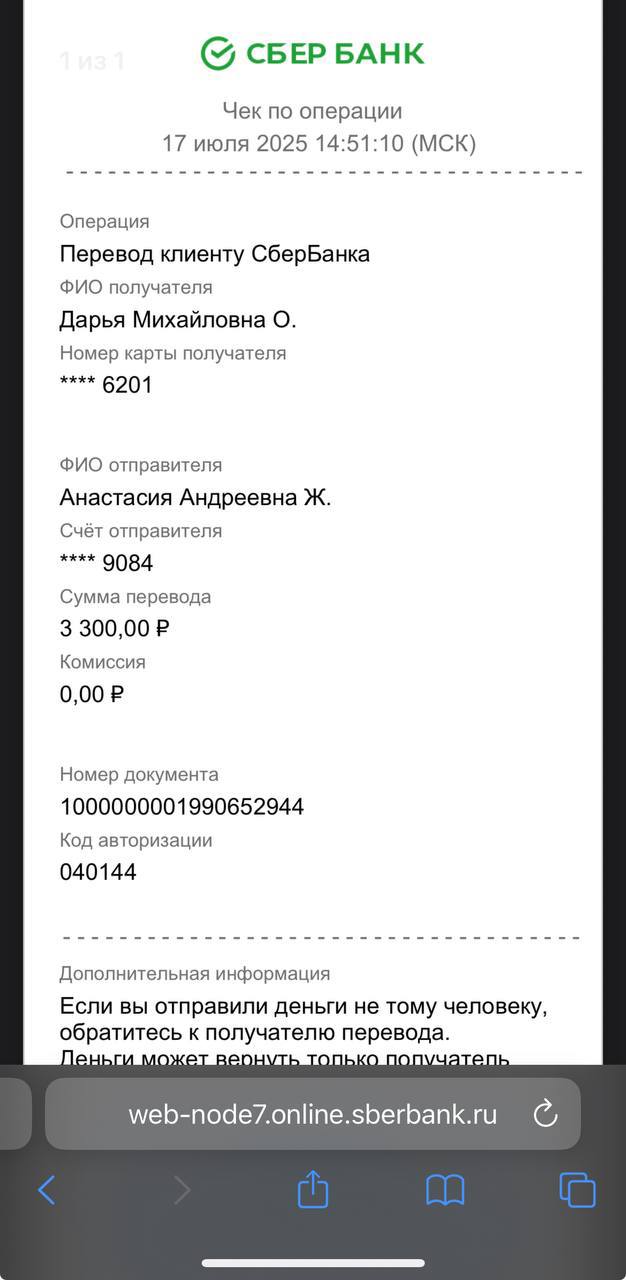Open the bookmarks book icon

(x=445, y=1190)
